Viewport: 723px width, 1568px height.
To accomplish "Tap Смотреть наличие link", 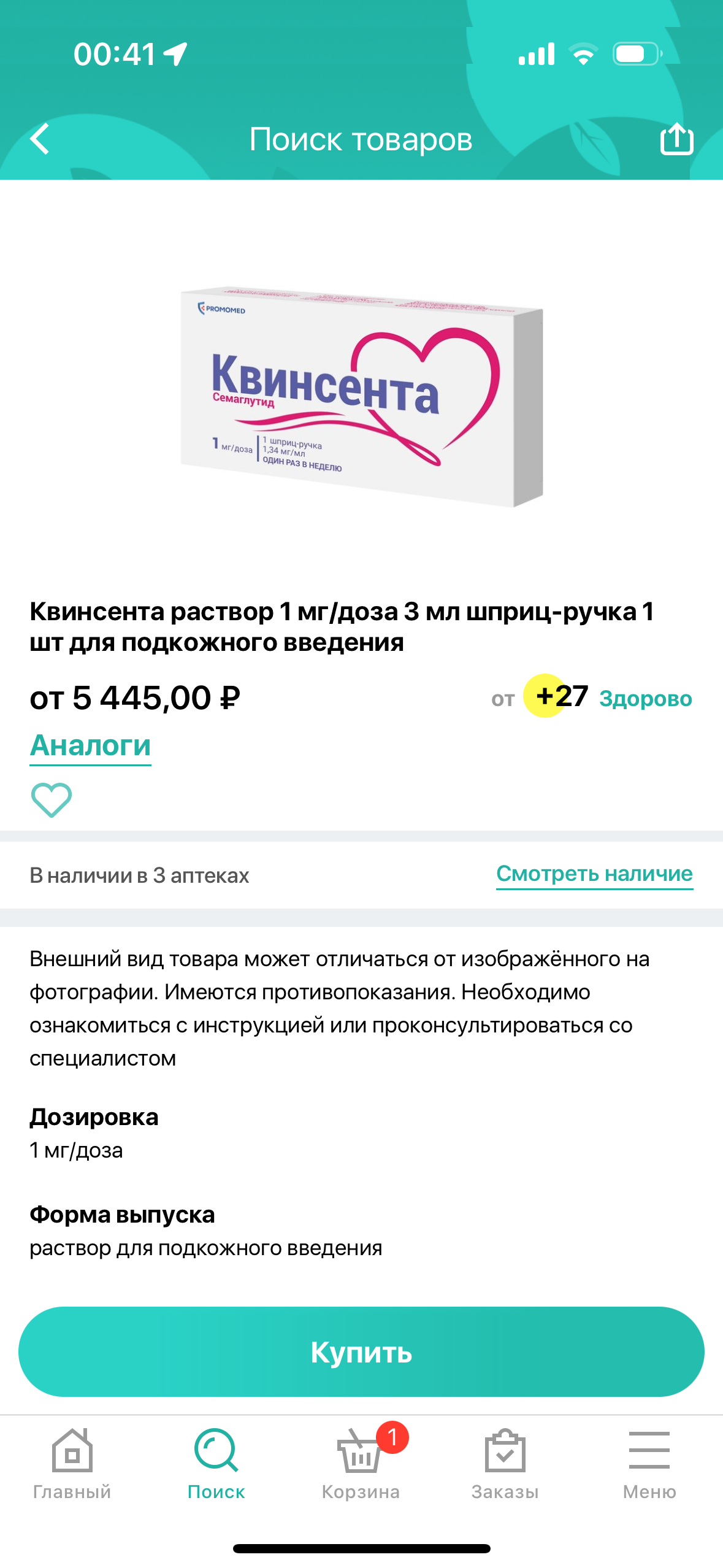I will pos(594,874).
